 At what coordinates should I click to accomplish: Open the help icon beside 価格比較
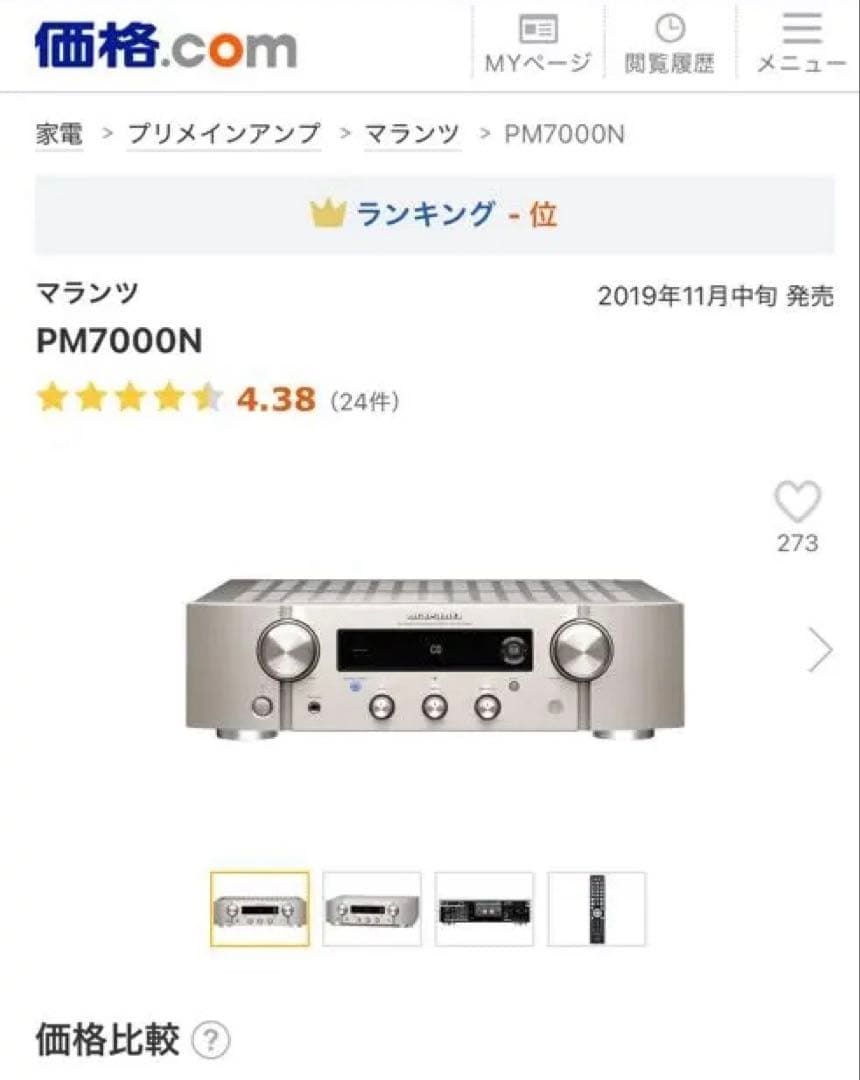(x=210, y=1041)
